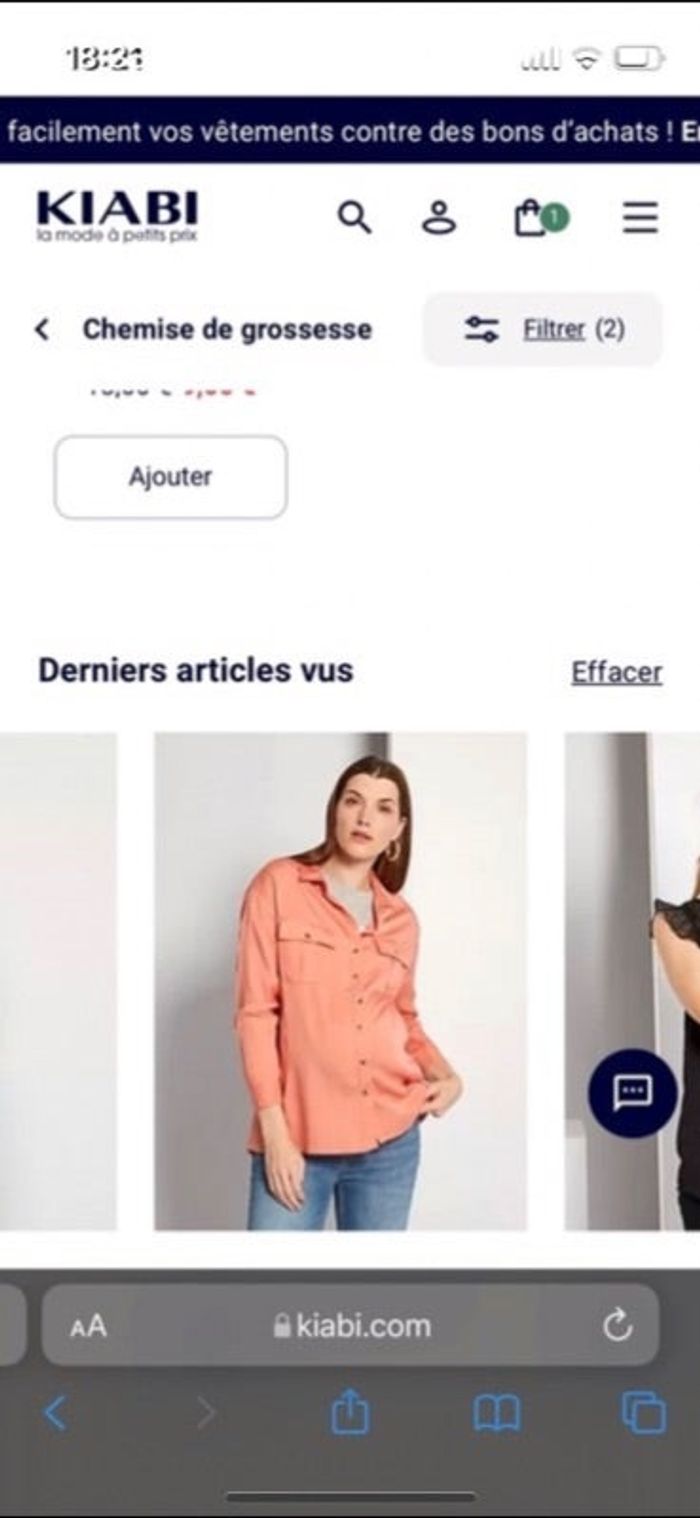Screen dimensions: 700x1518
Task: Open the AA reader options
Action: pos(88,1326)
